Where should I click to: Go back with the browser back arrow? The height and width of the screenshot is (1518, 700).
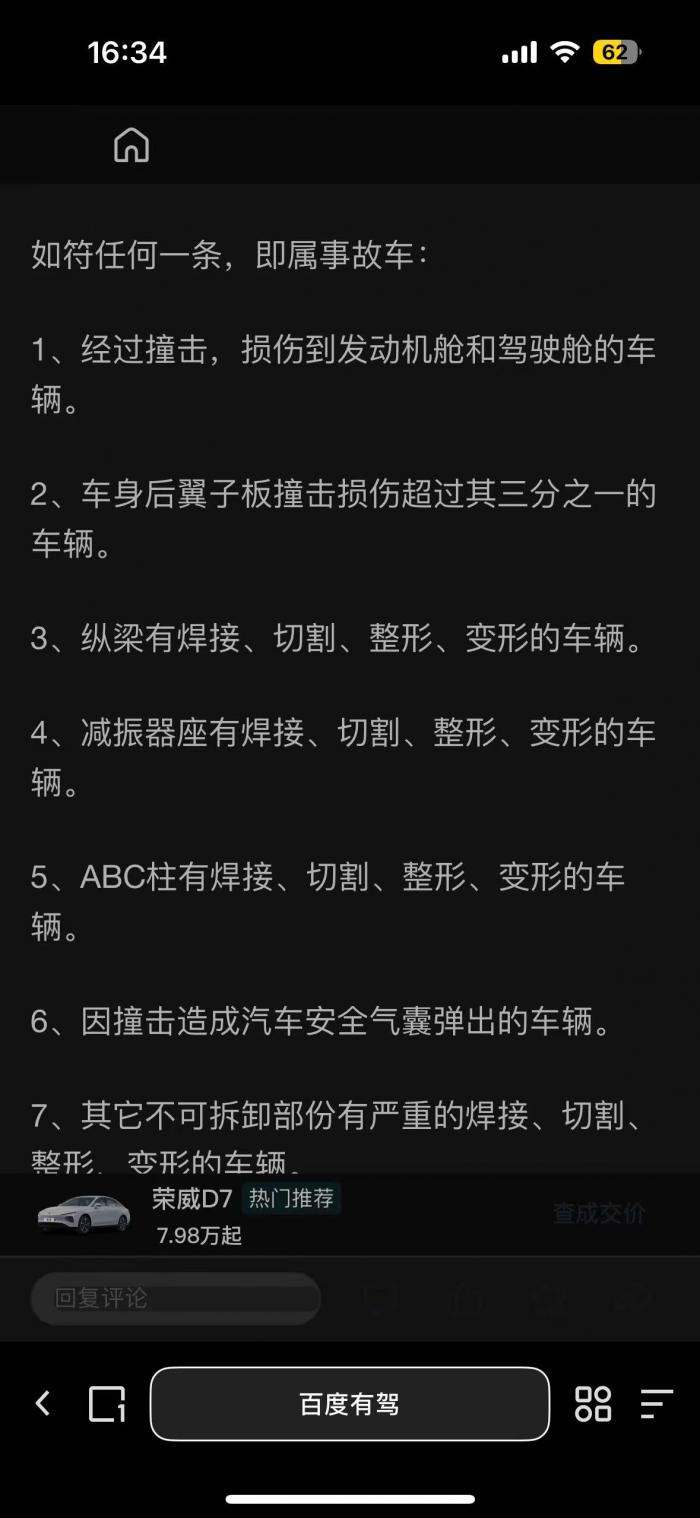(x=43, y=1403)
